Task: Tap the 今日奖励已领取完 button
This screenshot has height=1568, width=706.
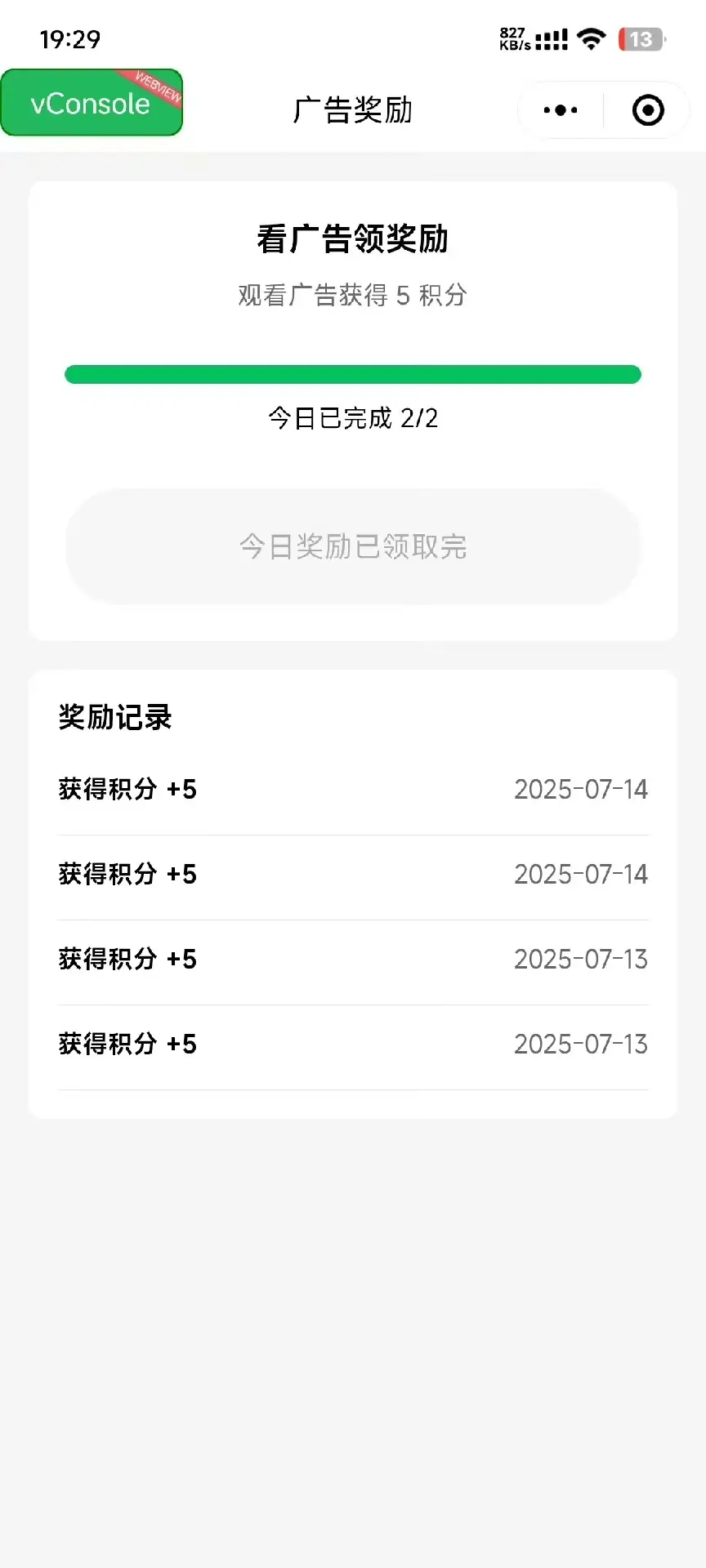Action: tap(353, 546)
